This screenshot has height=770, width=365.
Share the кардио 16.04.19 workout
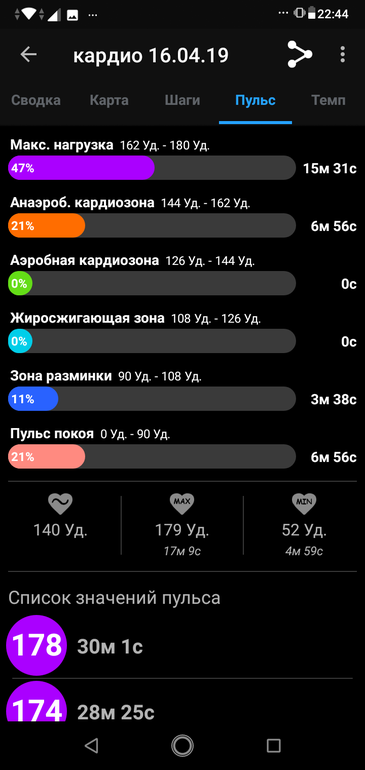pos(299,55)
